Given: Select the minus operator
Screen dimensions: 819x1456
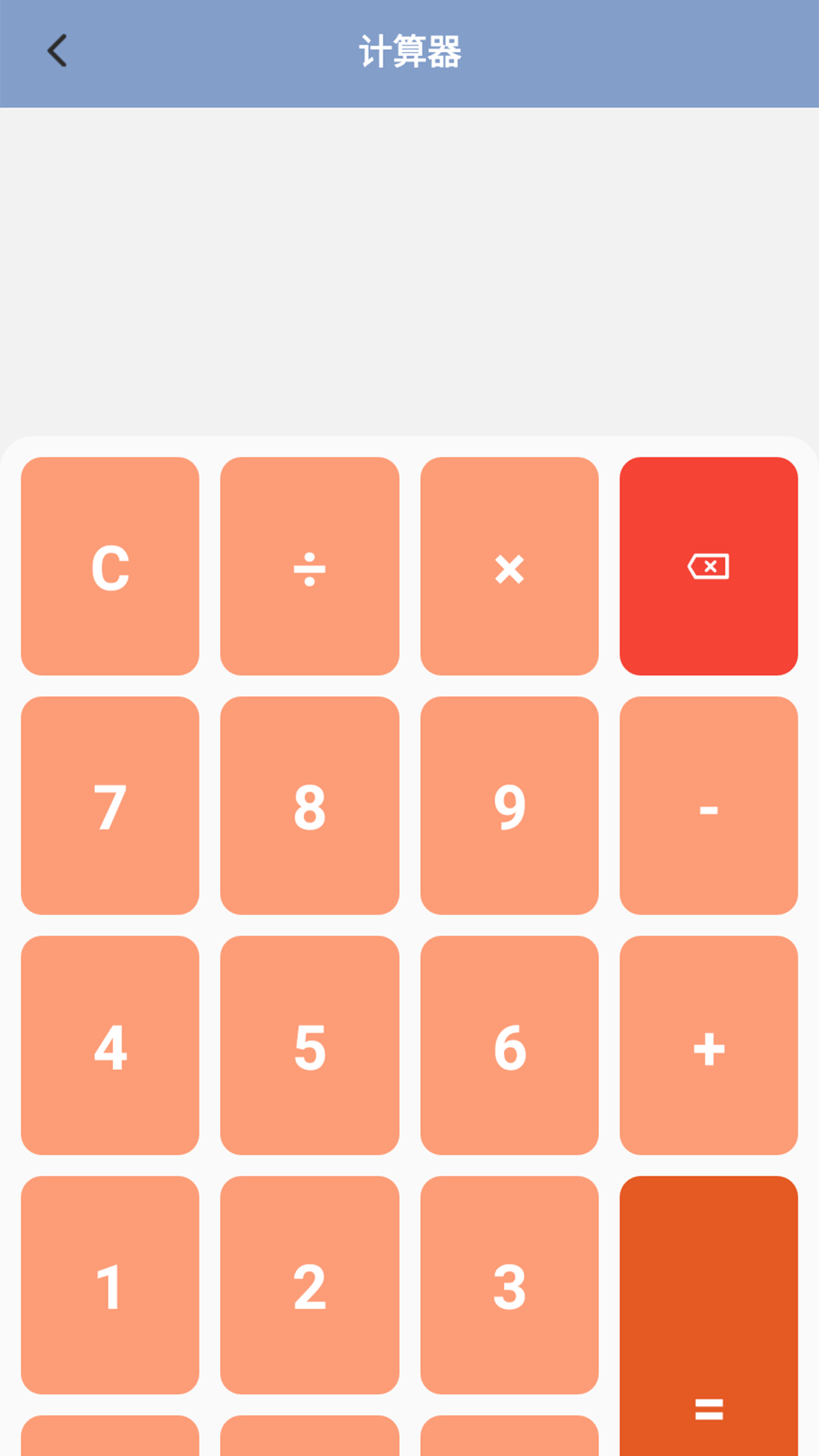Looking at the screenshot, I should coord(708,805).
